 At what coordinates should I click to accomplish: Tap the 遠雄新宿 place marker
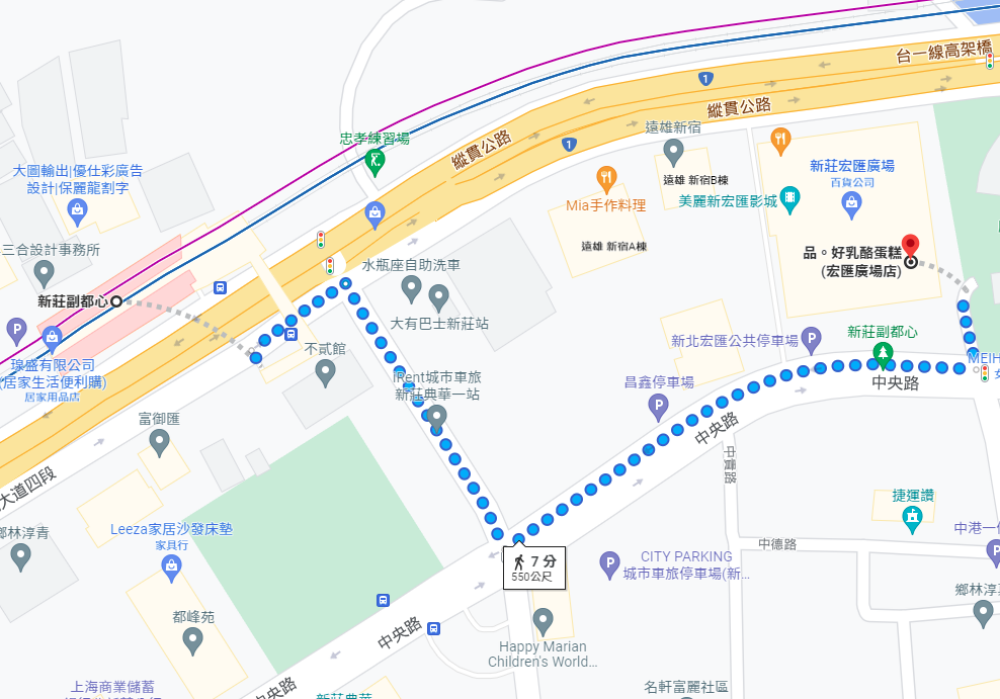[673, 152]
